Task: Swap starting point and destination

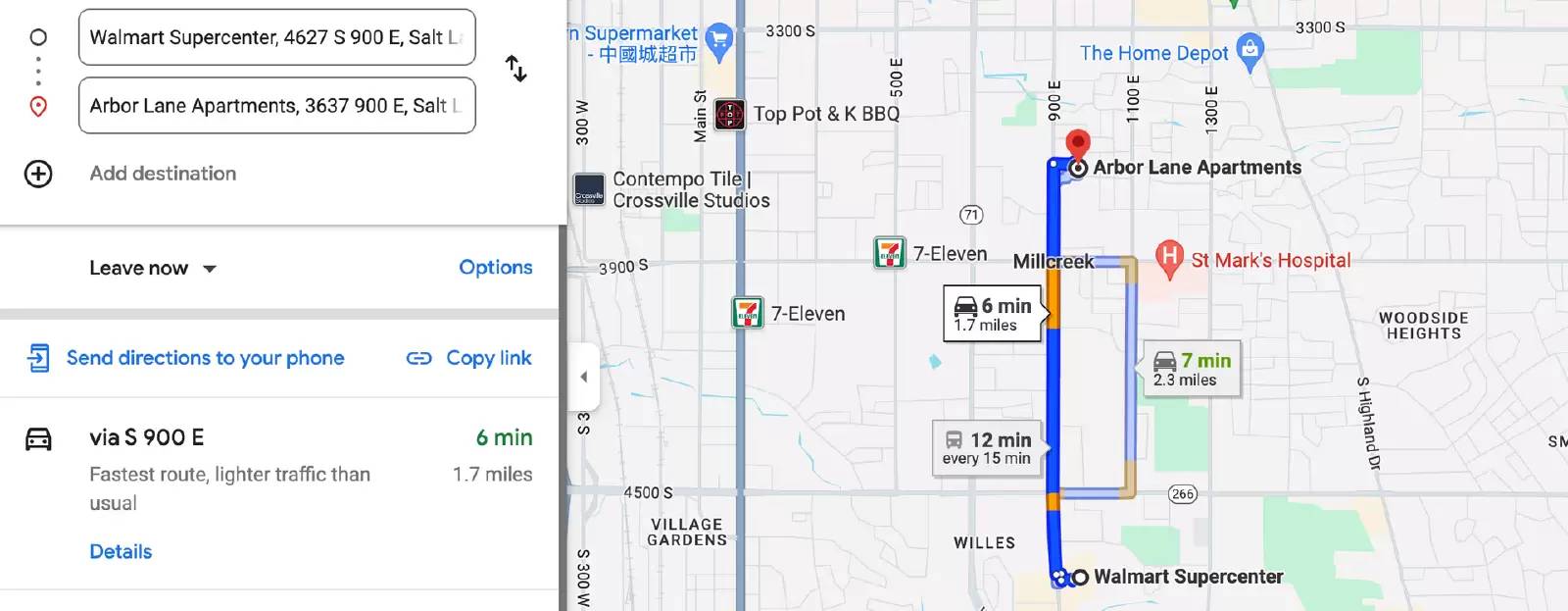Action: pyautogui.click(x=516, y=69)
